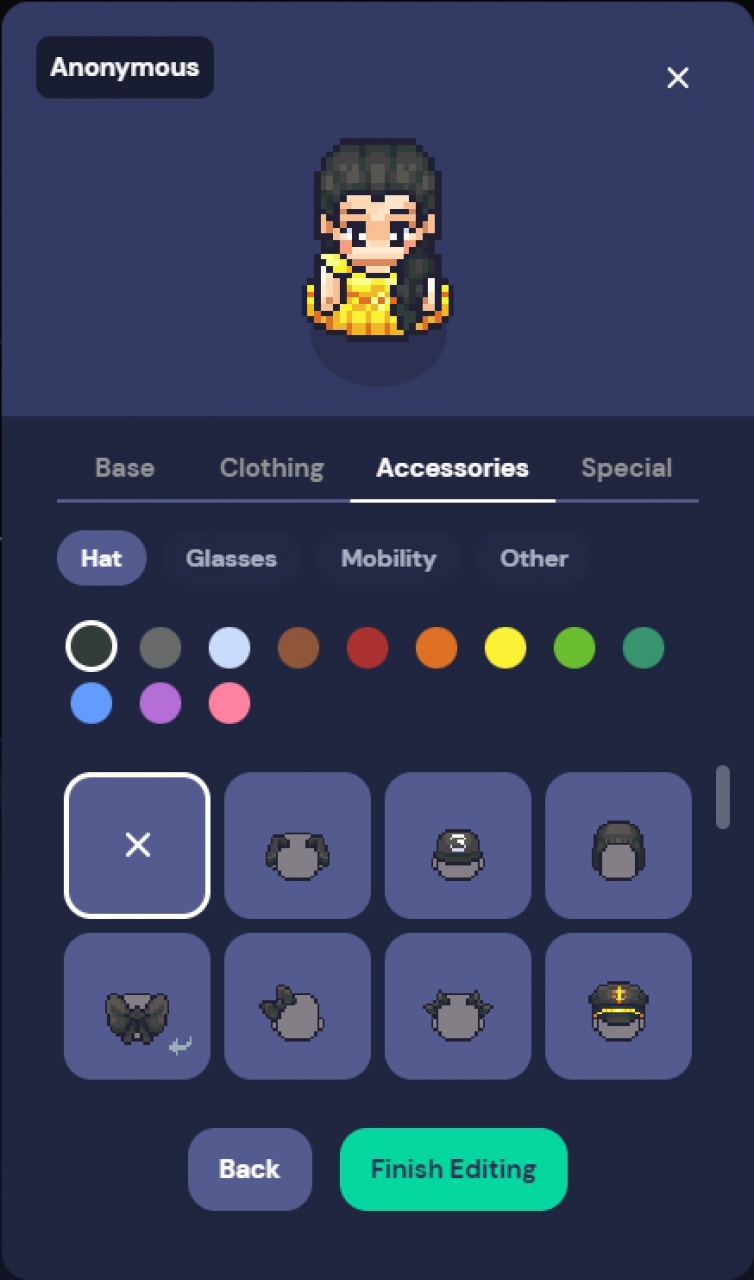Go back with the Back button

pos(250,1169)
